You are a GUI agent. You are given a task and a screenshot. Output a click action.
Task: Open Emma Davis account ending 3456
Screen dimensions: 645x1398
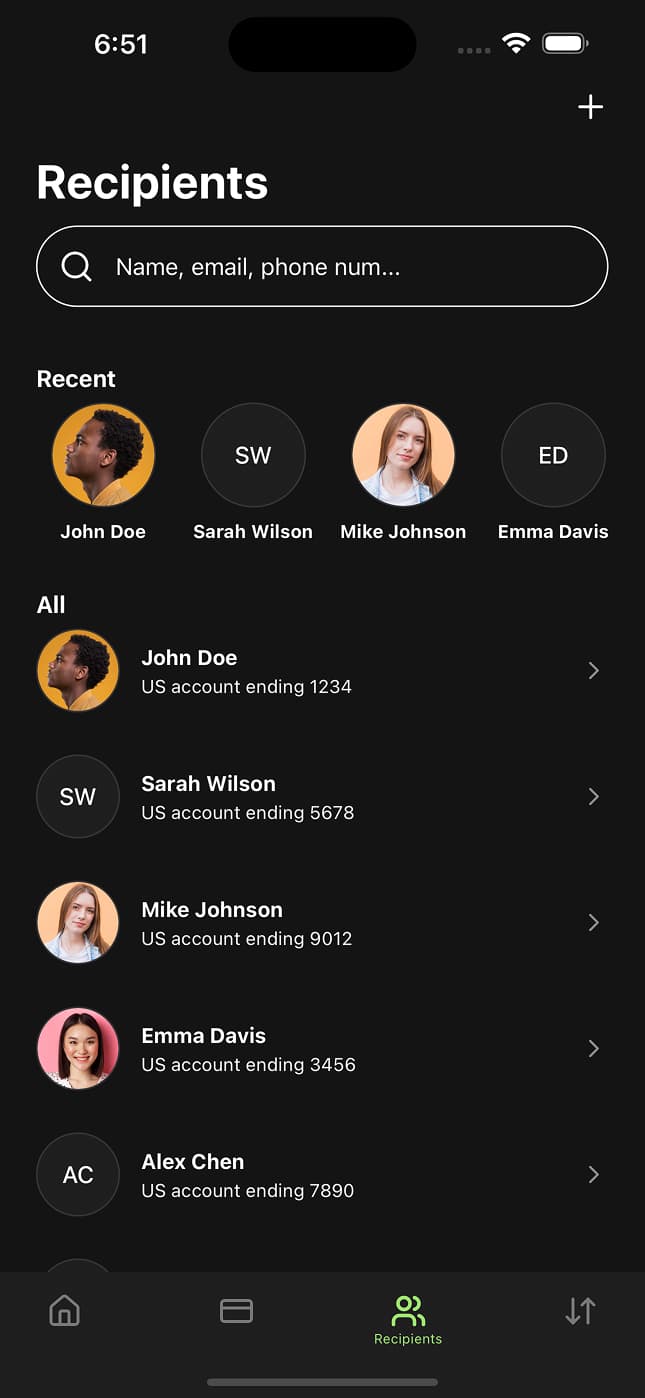[x=322, y=1049]
